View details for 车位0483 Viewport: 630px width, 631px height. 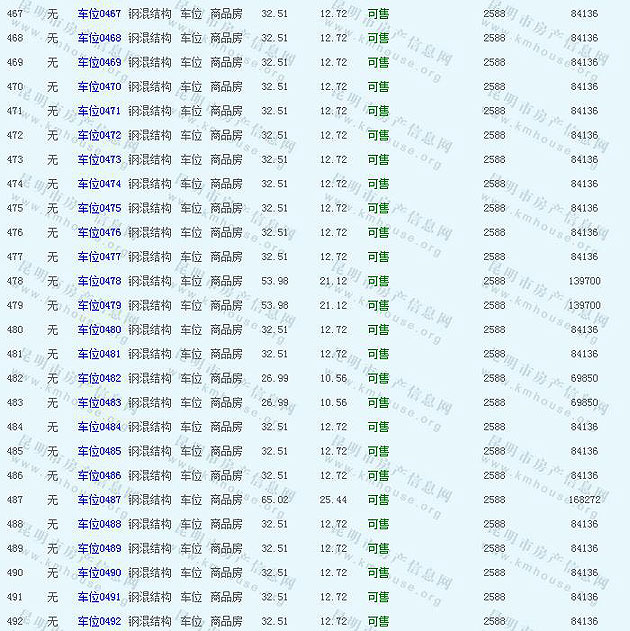(x=99, y=402)
